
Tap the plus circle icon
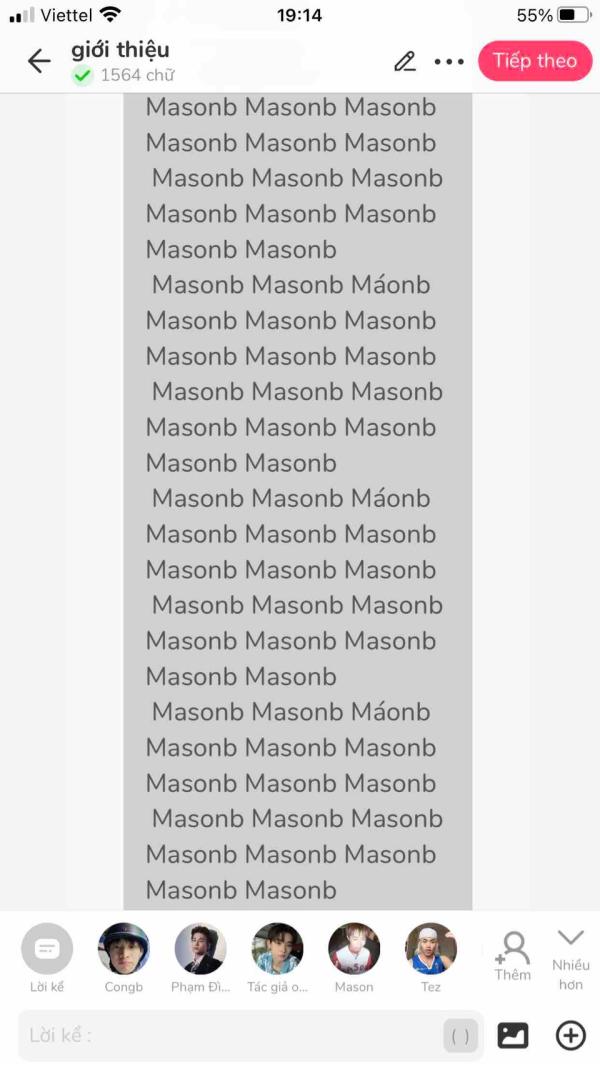[571, 1035]
